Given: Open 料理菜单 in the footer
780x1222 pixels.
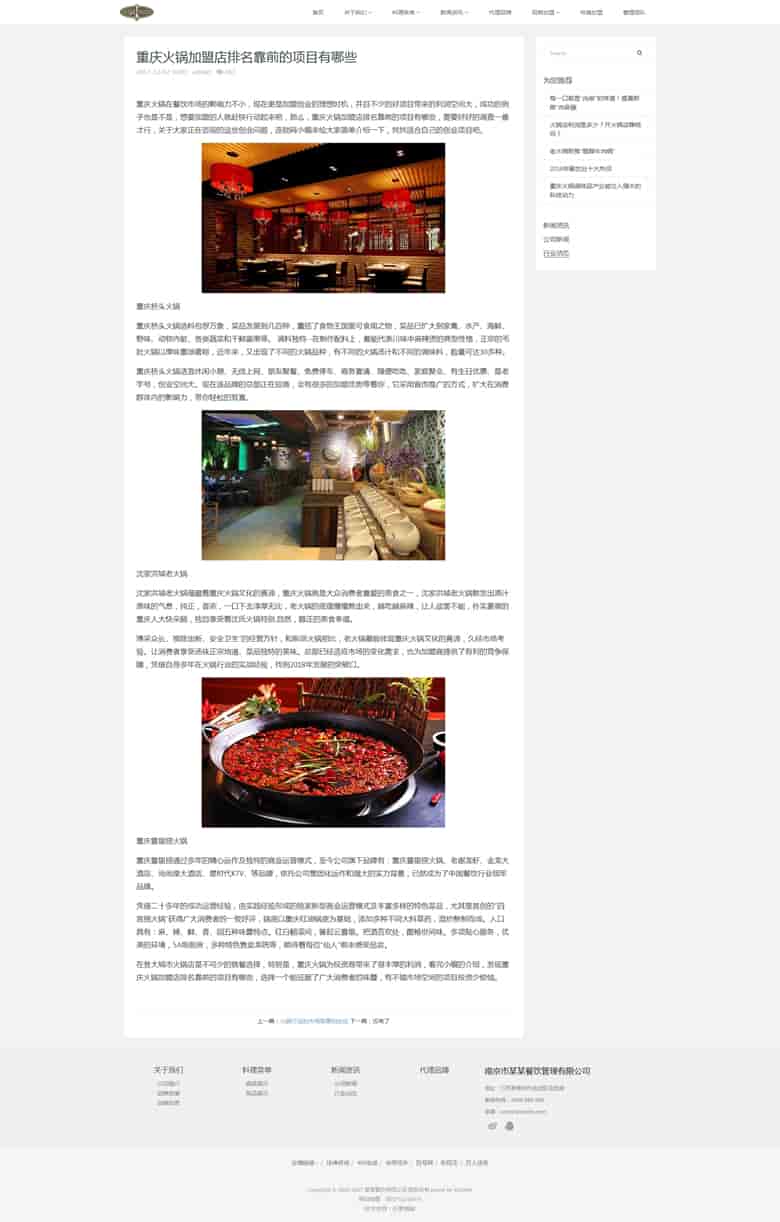Looking at the screenshot, I should [257, 1070].
